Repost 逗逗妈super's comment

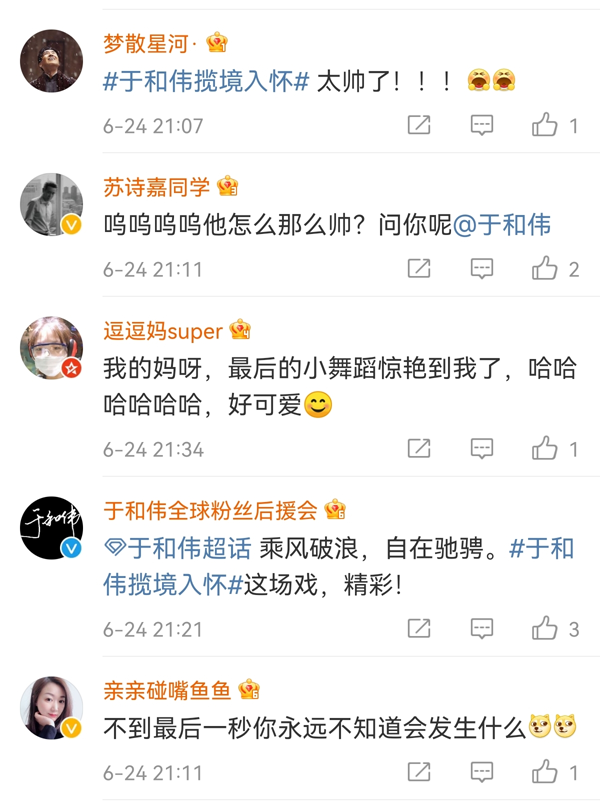419,449
